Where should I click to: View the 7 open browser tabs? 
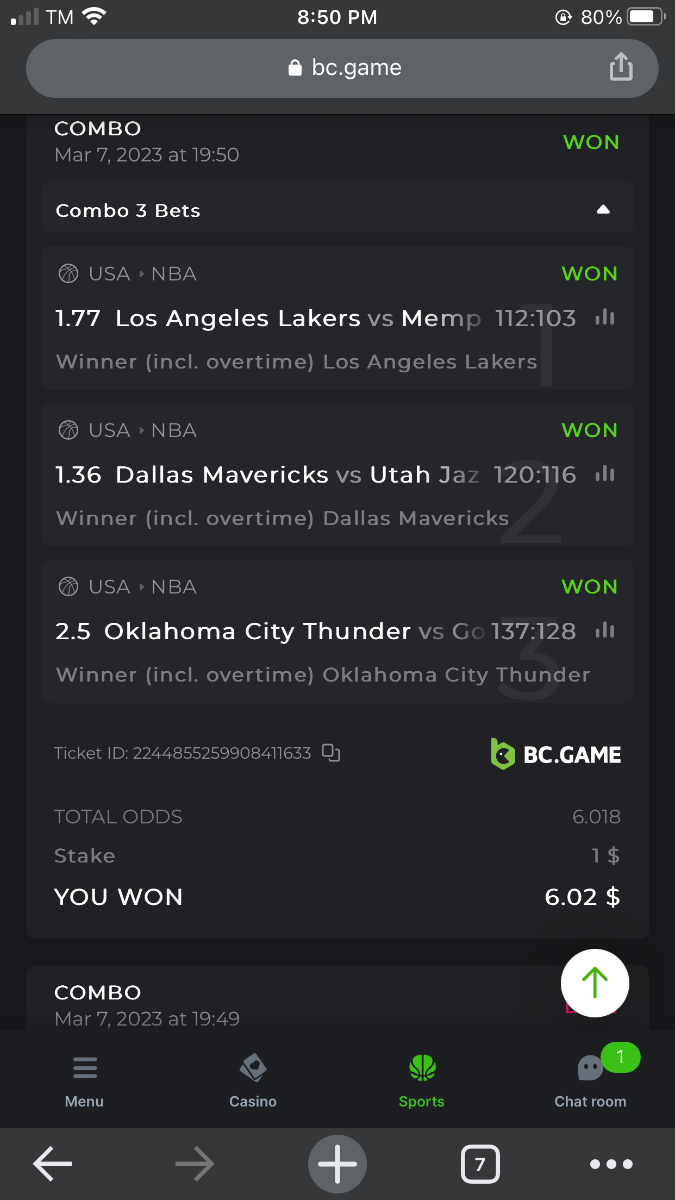(480, 1164)
